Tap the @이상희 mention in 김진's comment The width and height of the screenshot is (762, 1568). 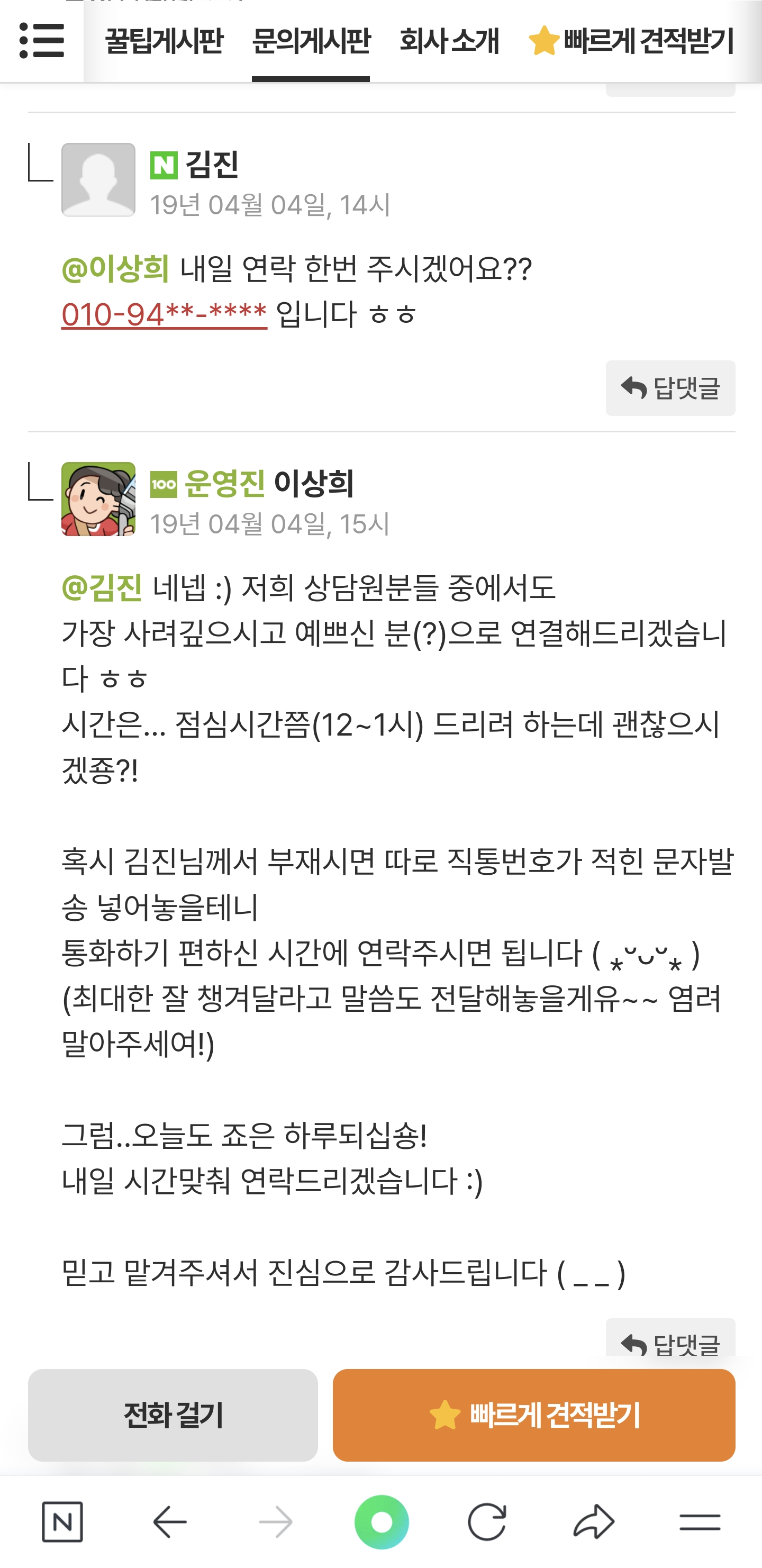pyautogui.click(x=116, y=268)
